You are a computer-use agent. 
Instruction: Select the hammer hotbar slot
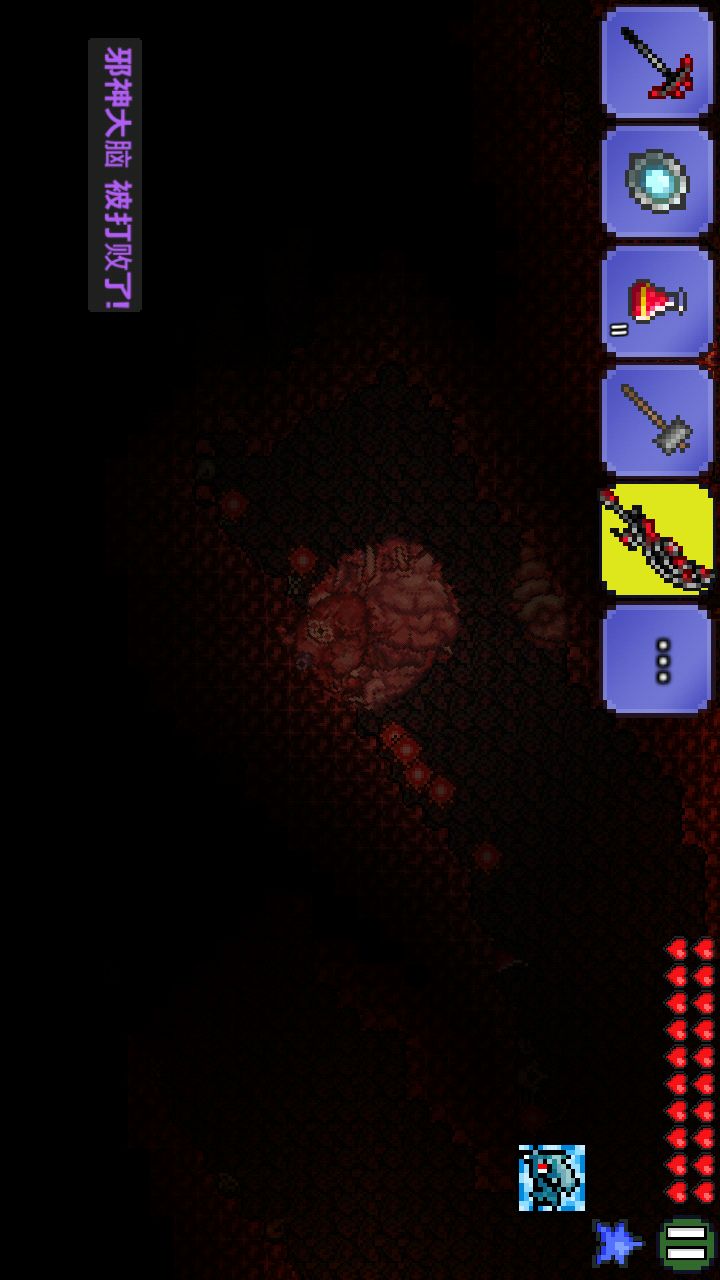click(x=657, y=420)
